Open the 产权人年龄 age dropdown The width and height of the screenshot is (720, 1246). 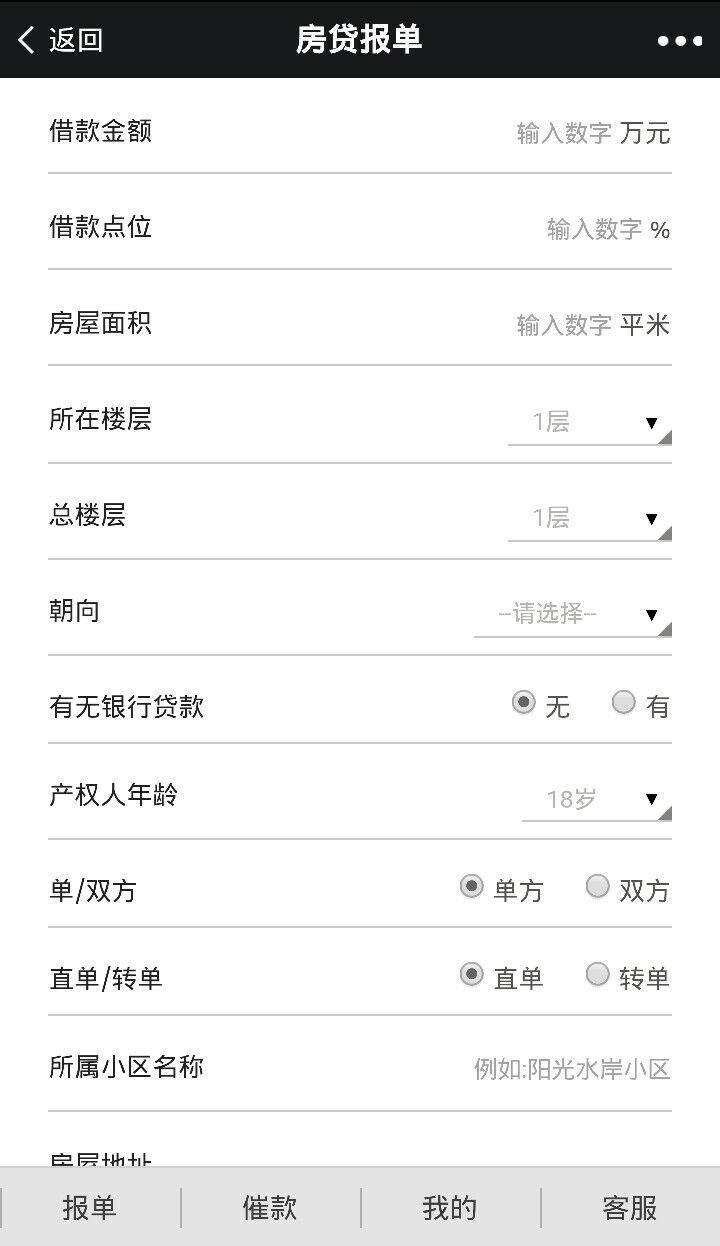tap(652, 800)
